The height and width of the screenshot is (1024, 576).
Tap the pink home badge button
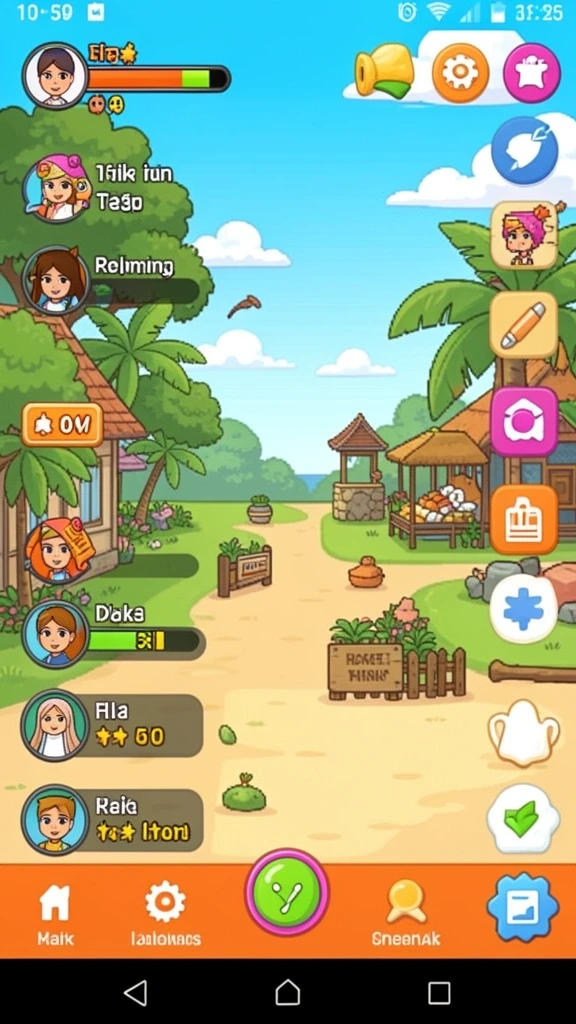coord(524,421)
